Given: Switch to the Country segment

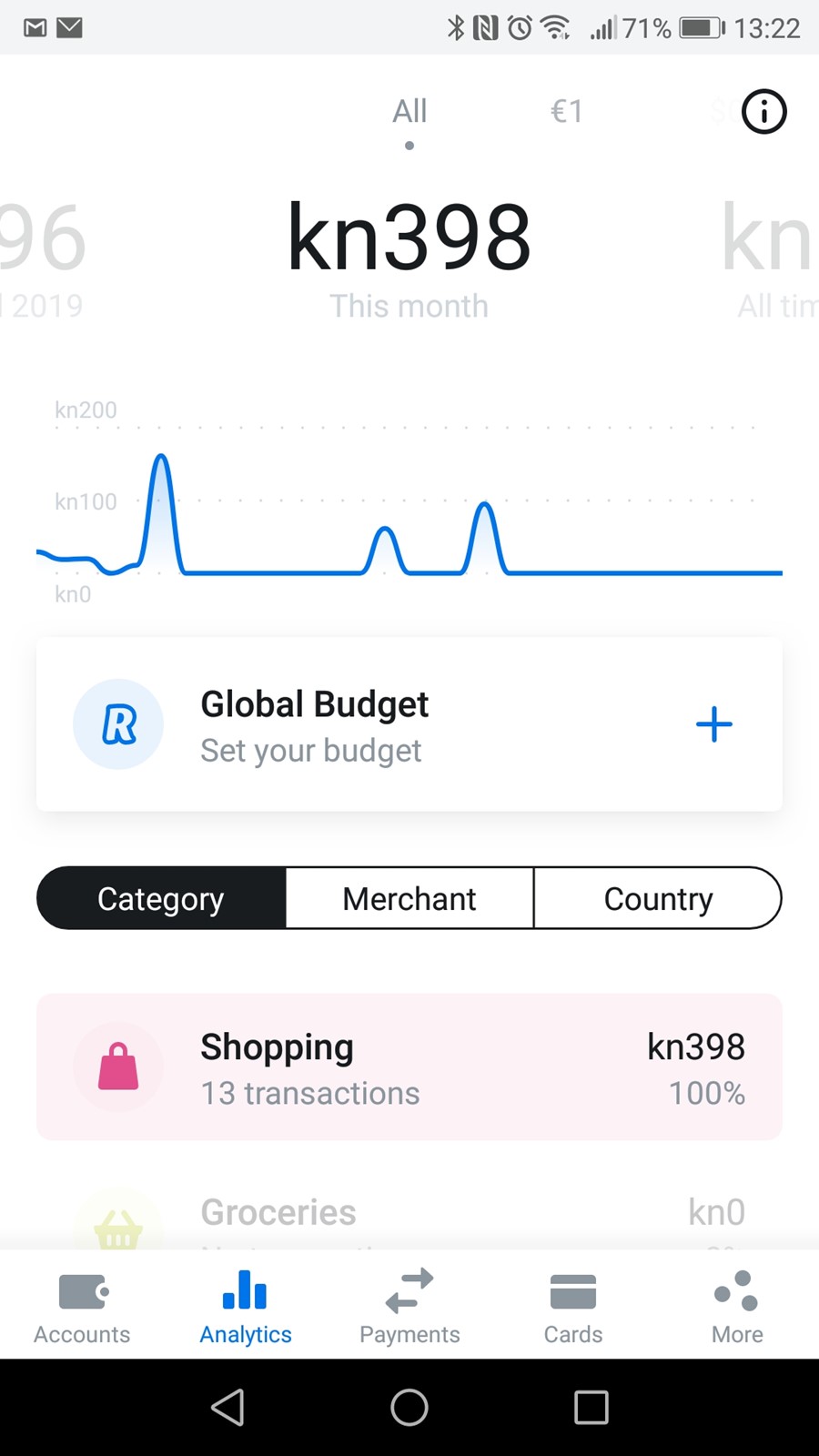Looking at the screenshot, I should pyautogui.click(x=658, y=898).
